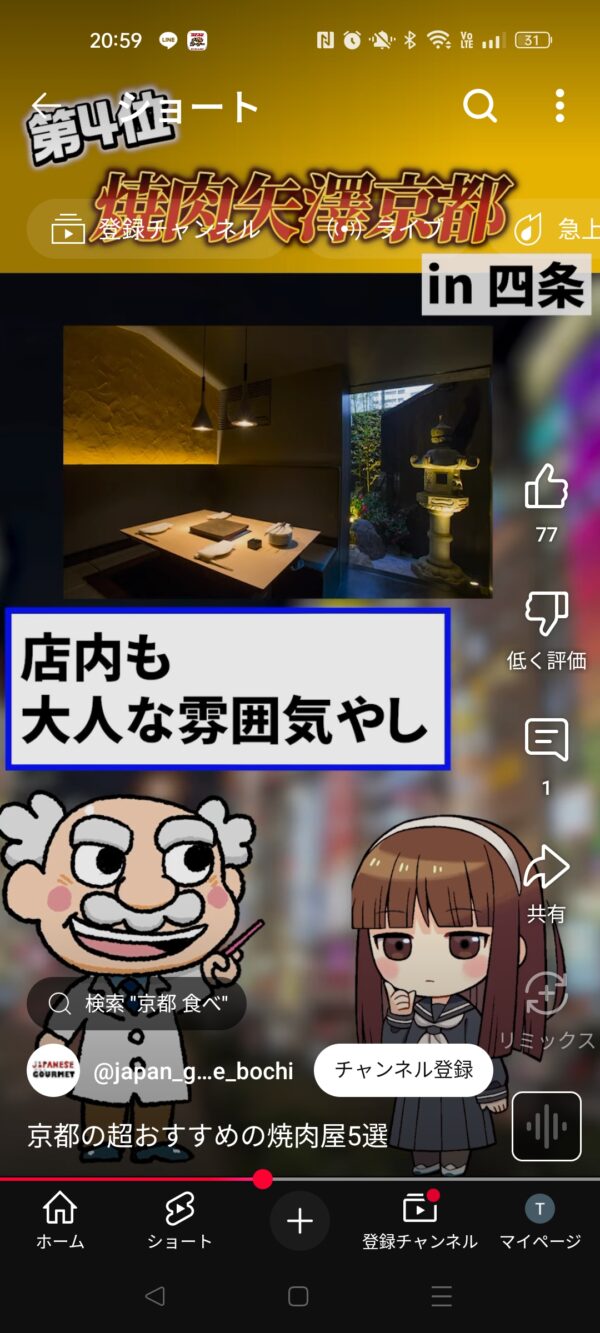Create new content with the plus button

[x=300, y=1221]
